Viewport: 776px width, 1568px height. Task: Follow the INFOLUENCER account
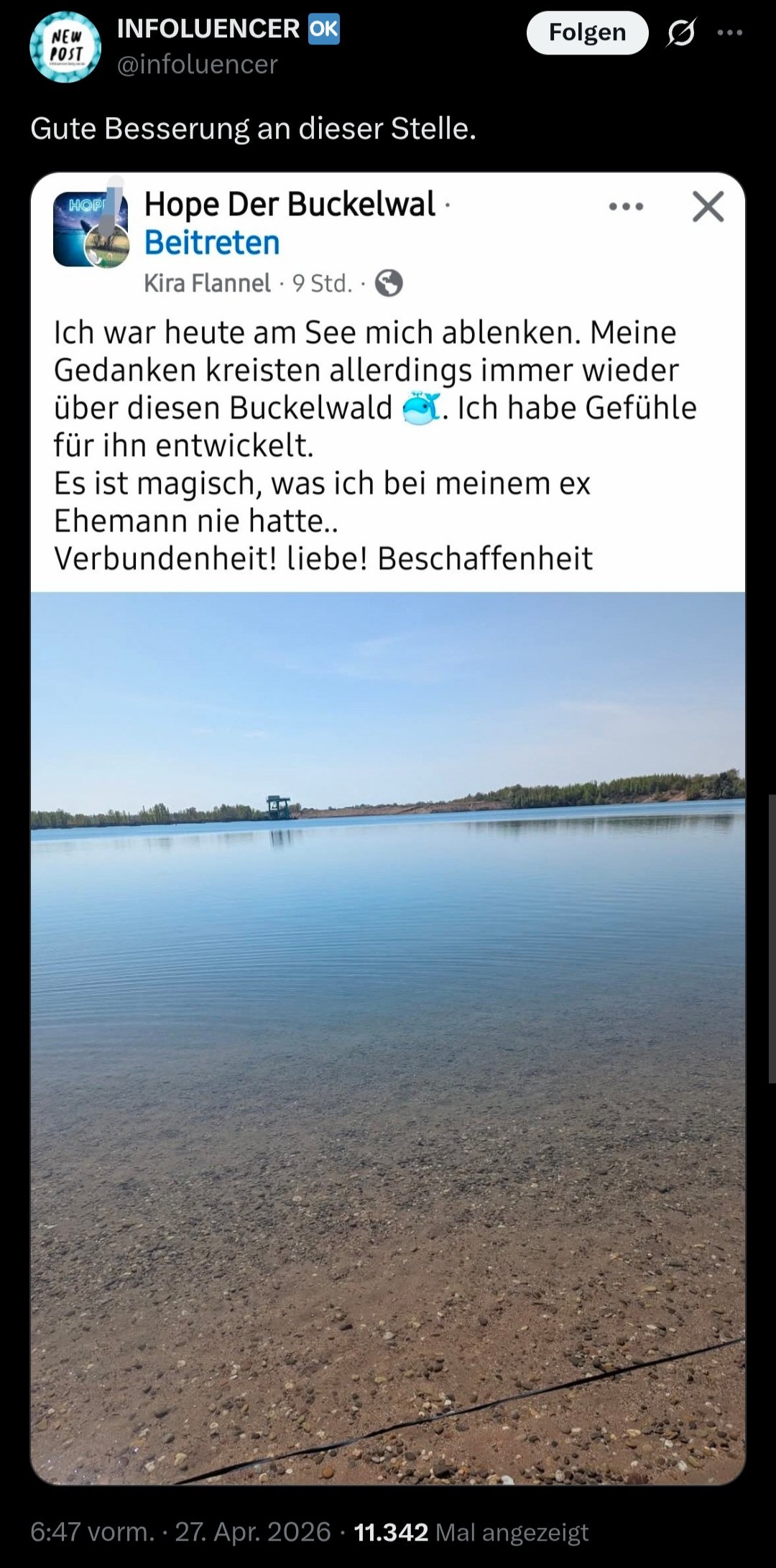[x=587, y=33]
